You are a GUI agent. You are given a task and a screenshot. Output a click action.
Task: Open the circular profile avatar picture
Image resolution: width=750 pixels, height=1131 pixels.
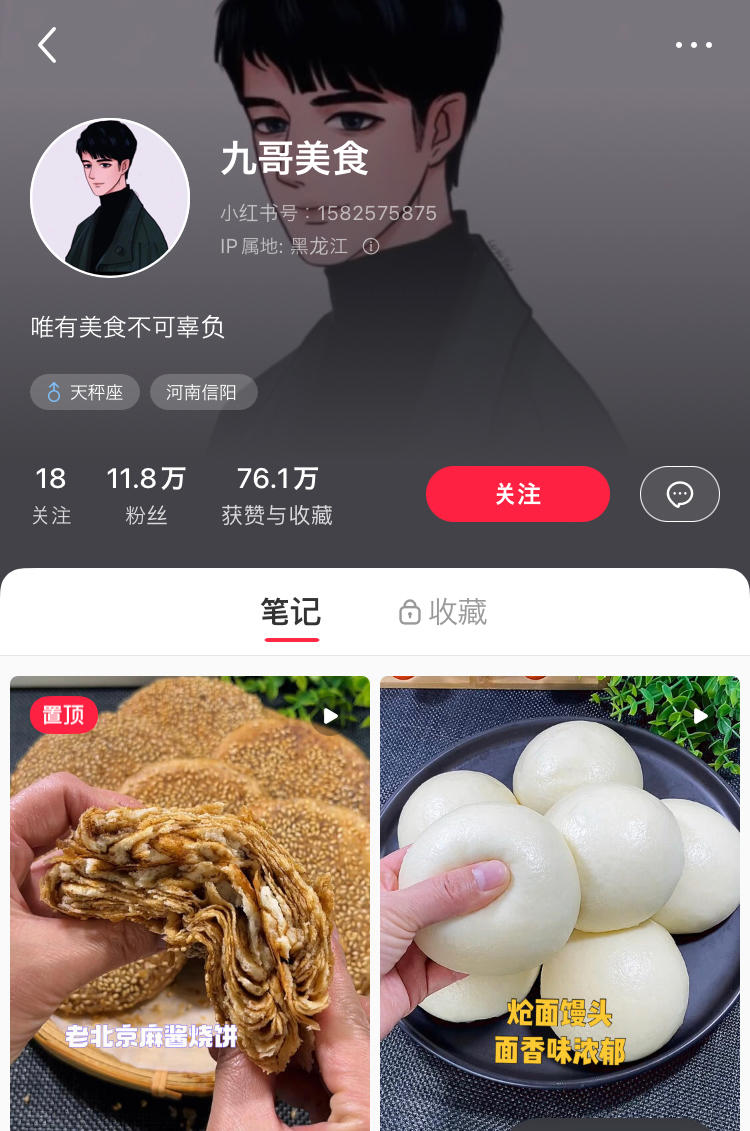coord(110,197)
